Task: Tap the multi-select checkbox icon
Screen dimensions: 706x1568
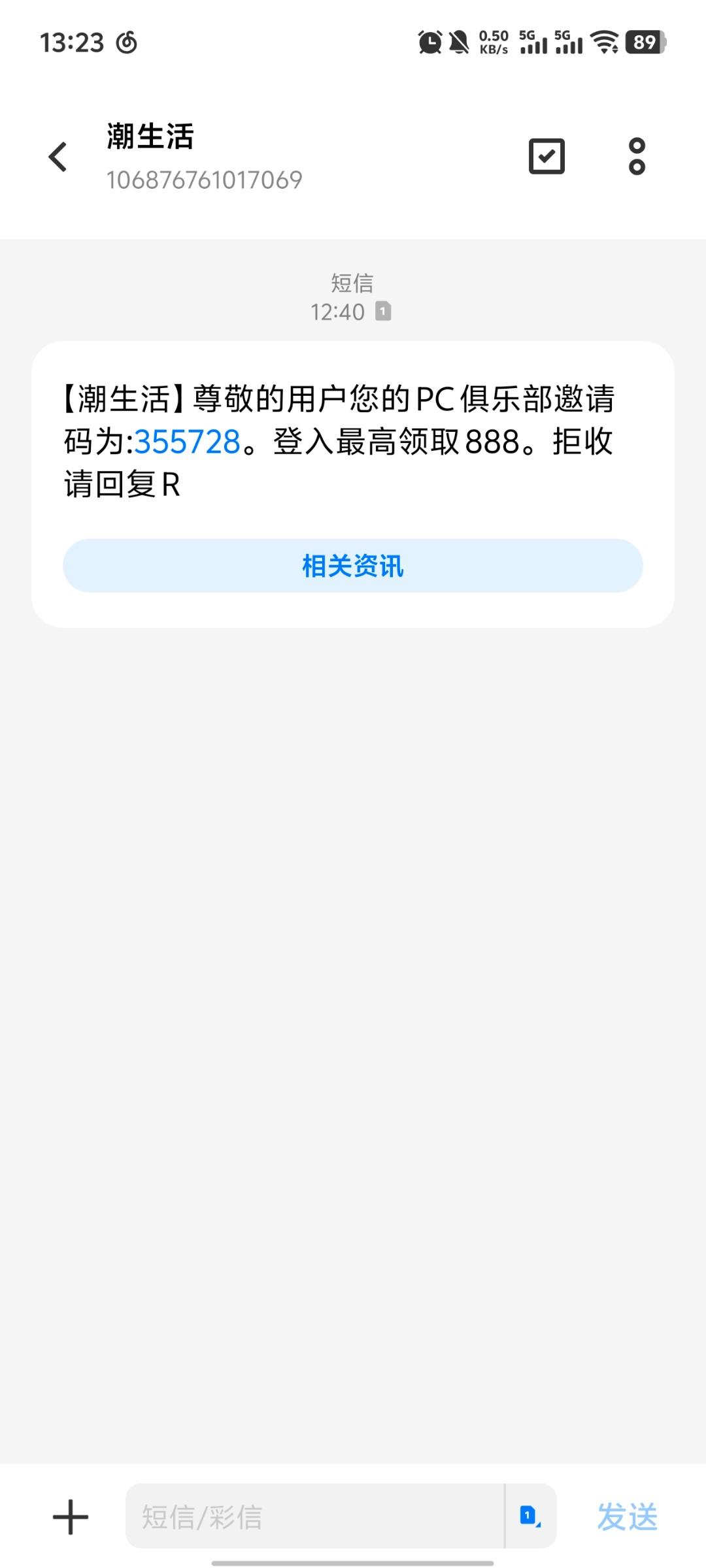Action: coord(546,156)
